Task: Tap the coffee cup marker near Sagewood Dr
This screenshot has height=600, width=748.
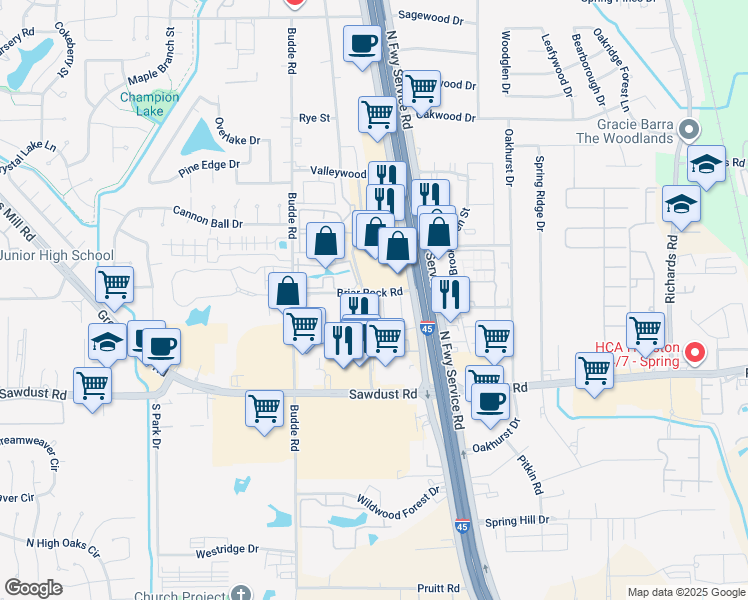Action: point(362,42)
